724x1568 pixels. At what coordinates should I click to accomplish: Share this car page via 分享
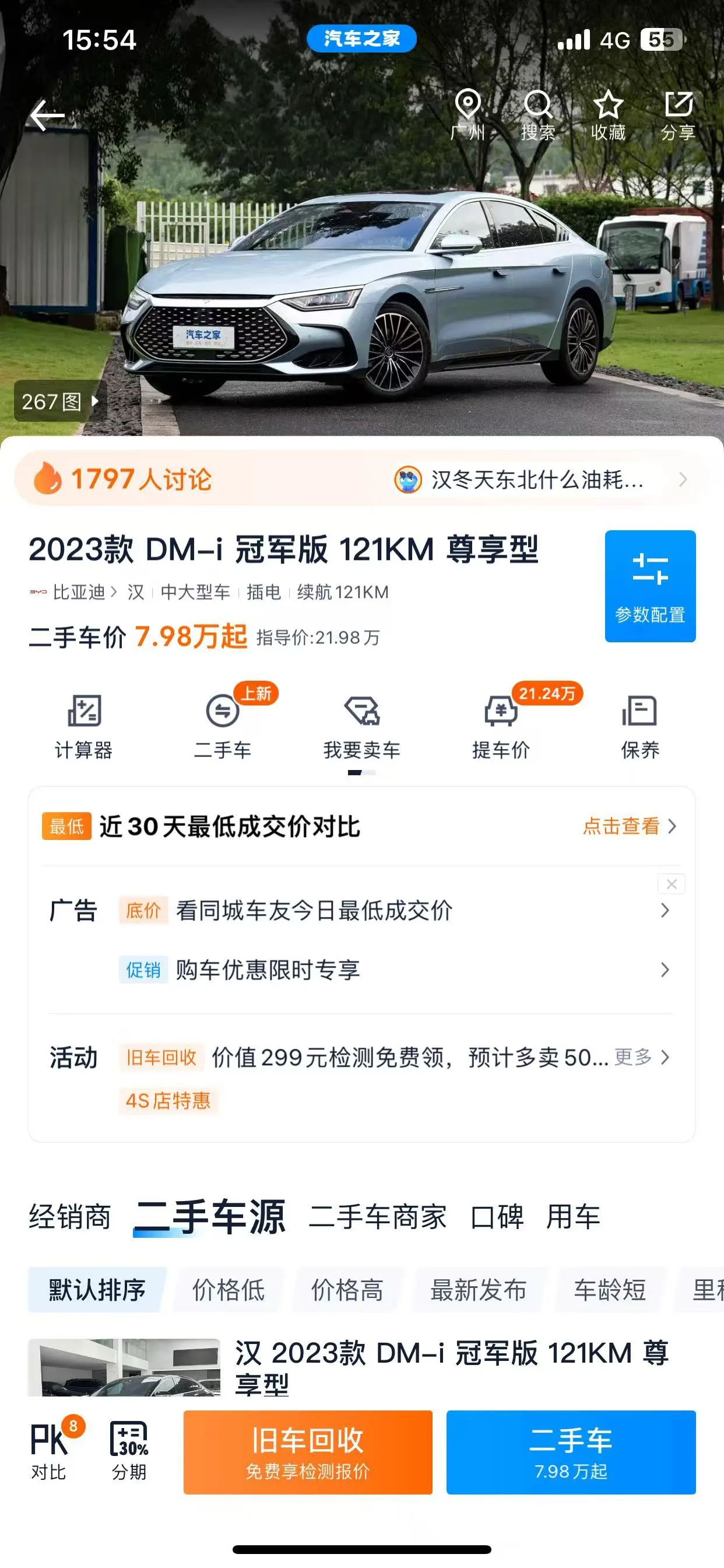pos(679,114)
